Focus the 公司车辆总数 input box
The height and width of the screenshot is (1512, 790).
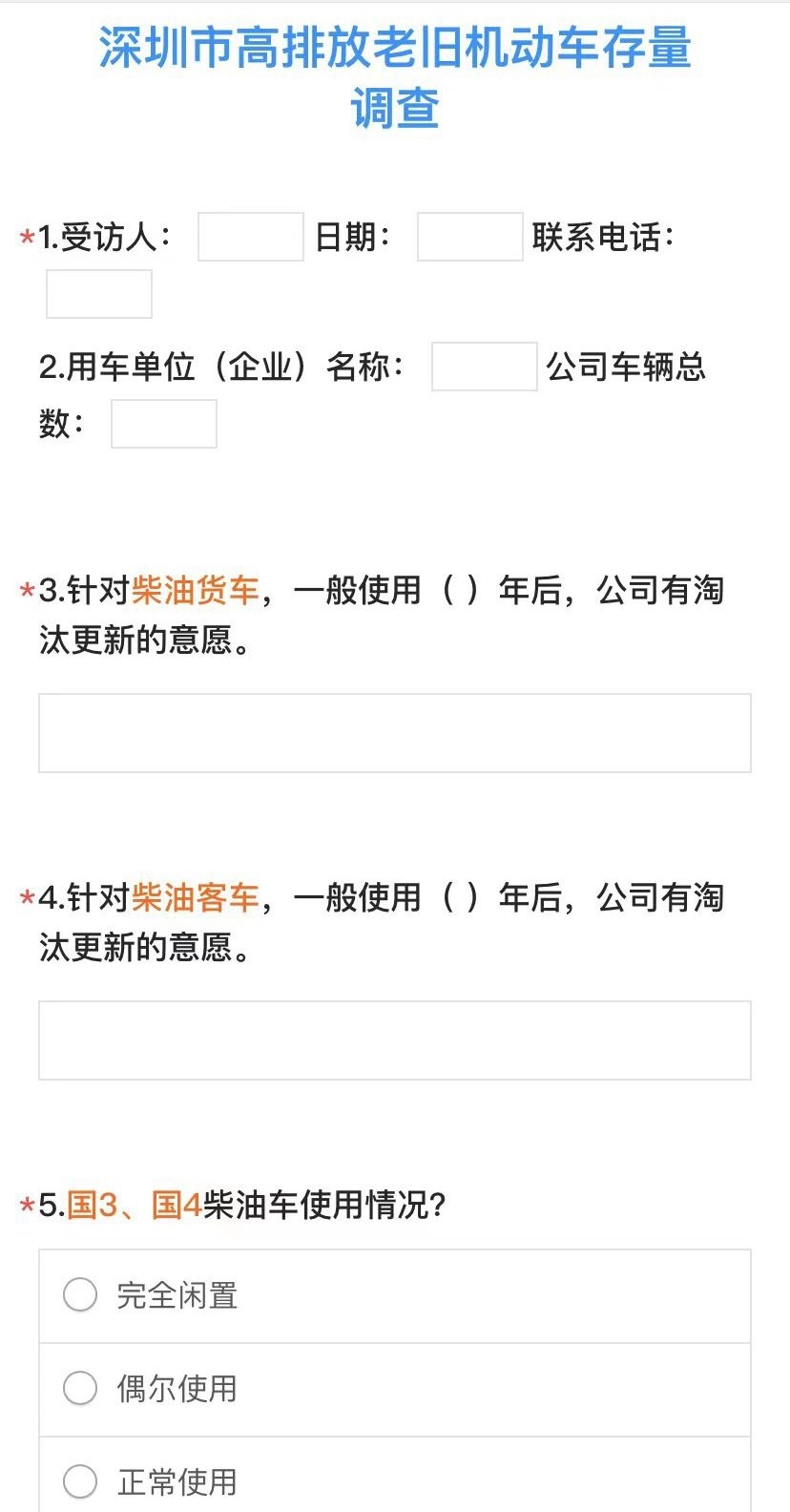[x=164, y=424]
